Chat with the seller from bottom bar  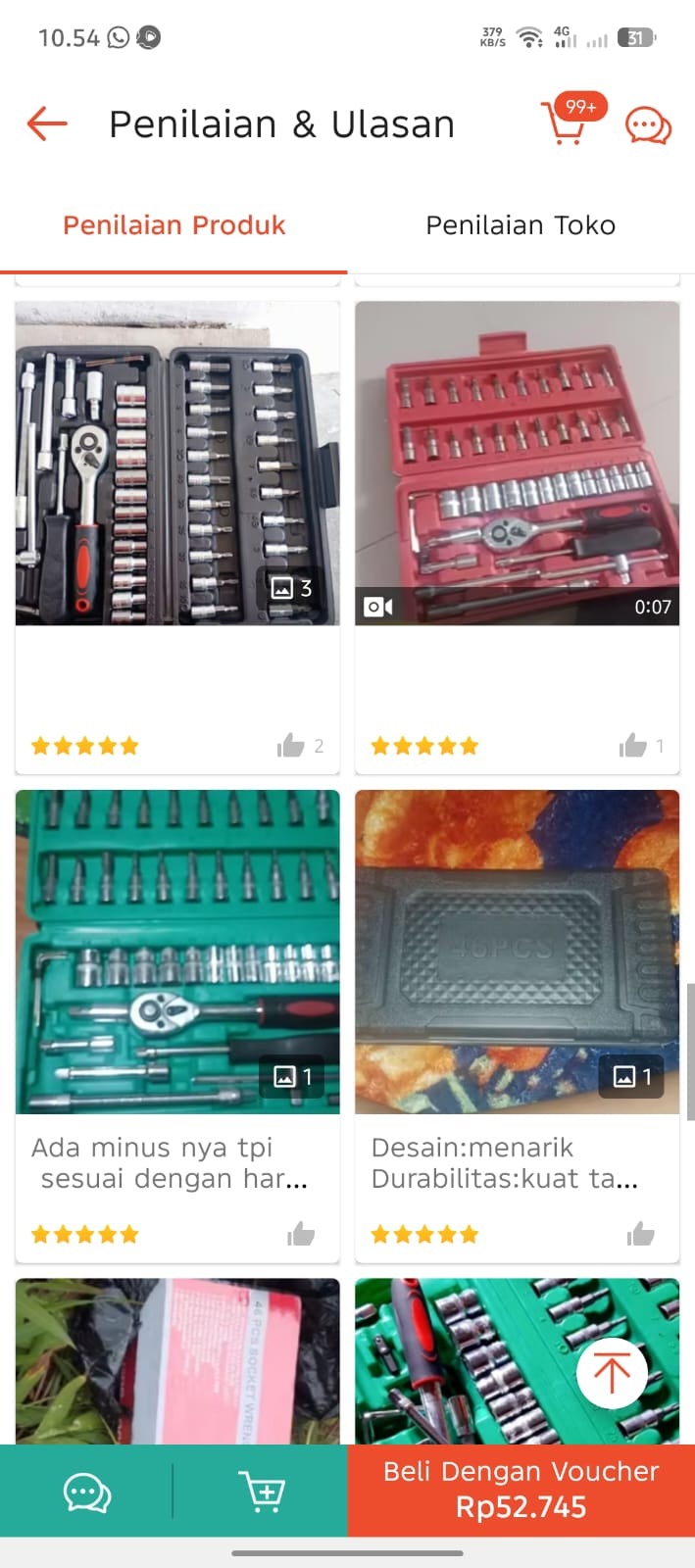click(x=86, y=1492)
